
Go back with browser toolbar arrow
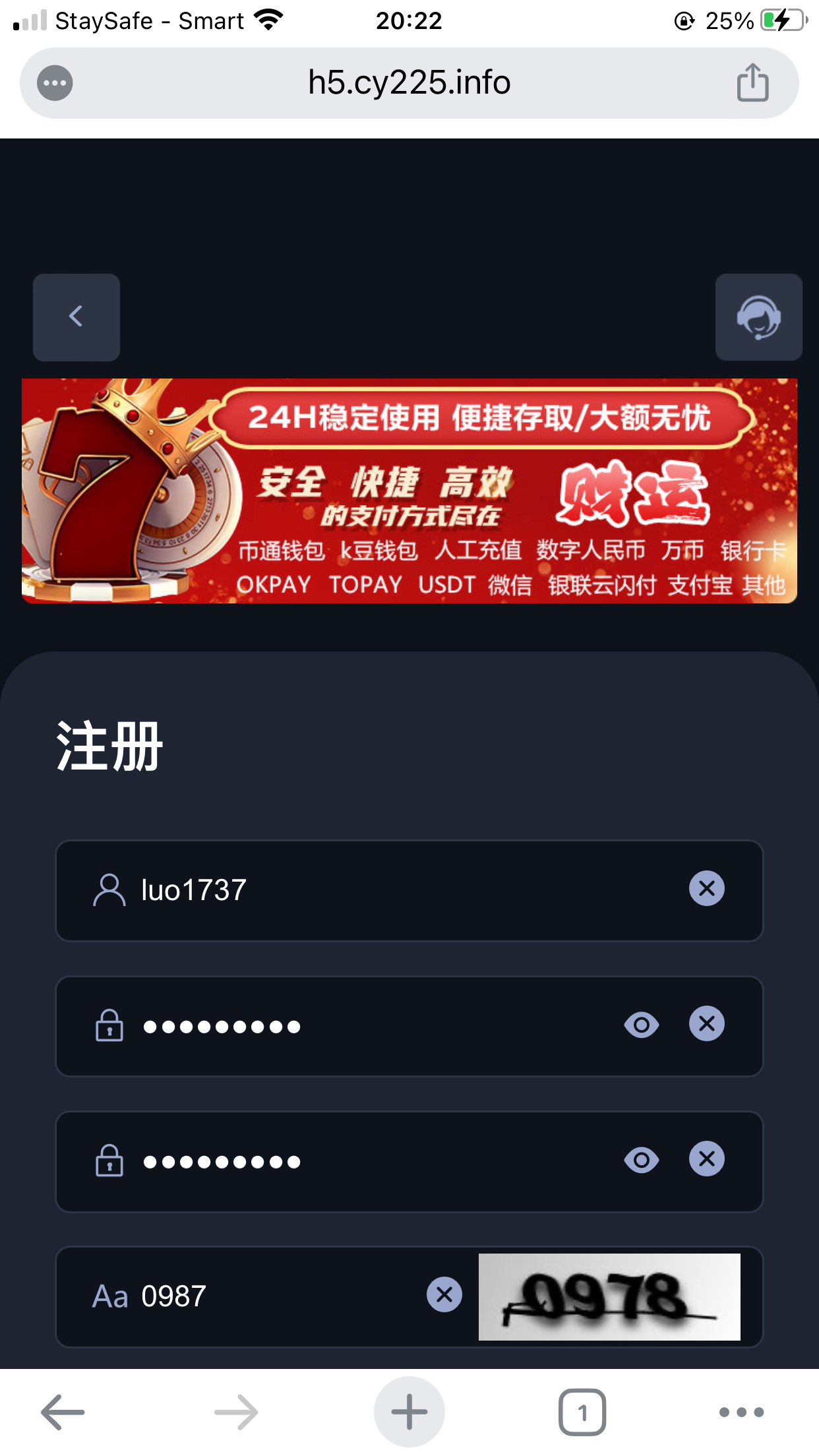tap(63, 1412)
